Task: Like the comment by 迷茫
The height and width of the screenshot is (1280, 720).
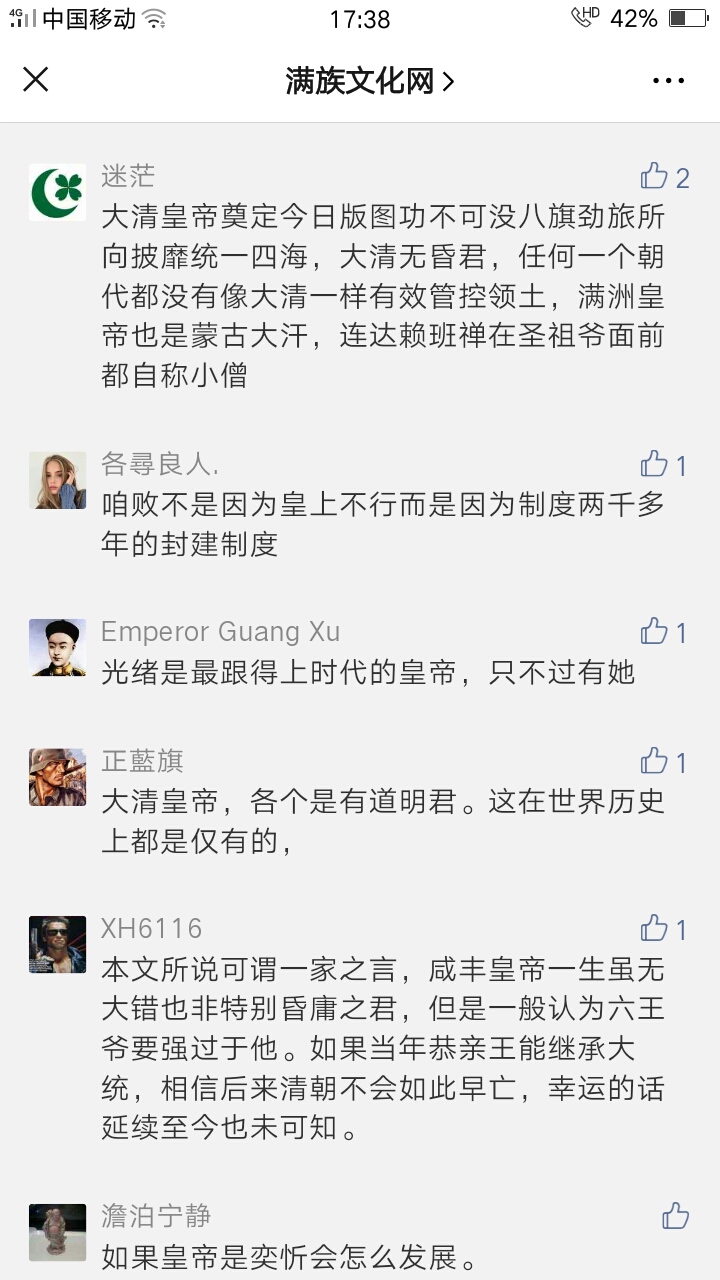Action: point(655,177)
